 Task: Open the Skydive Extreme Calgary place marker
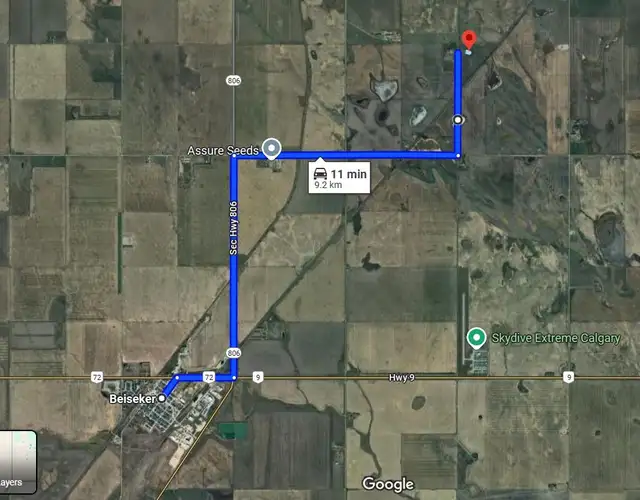(477, 338)
